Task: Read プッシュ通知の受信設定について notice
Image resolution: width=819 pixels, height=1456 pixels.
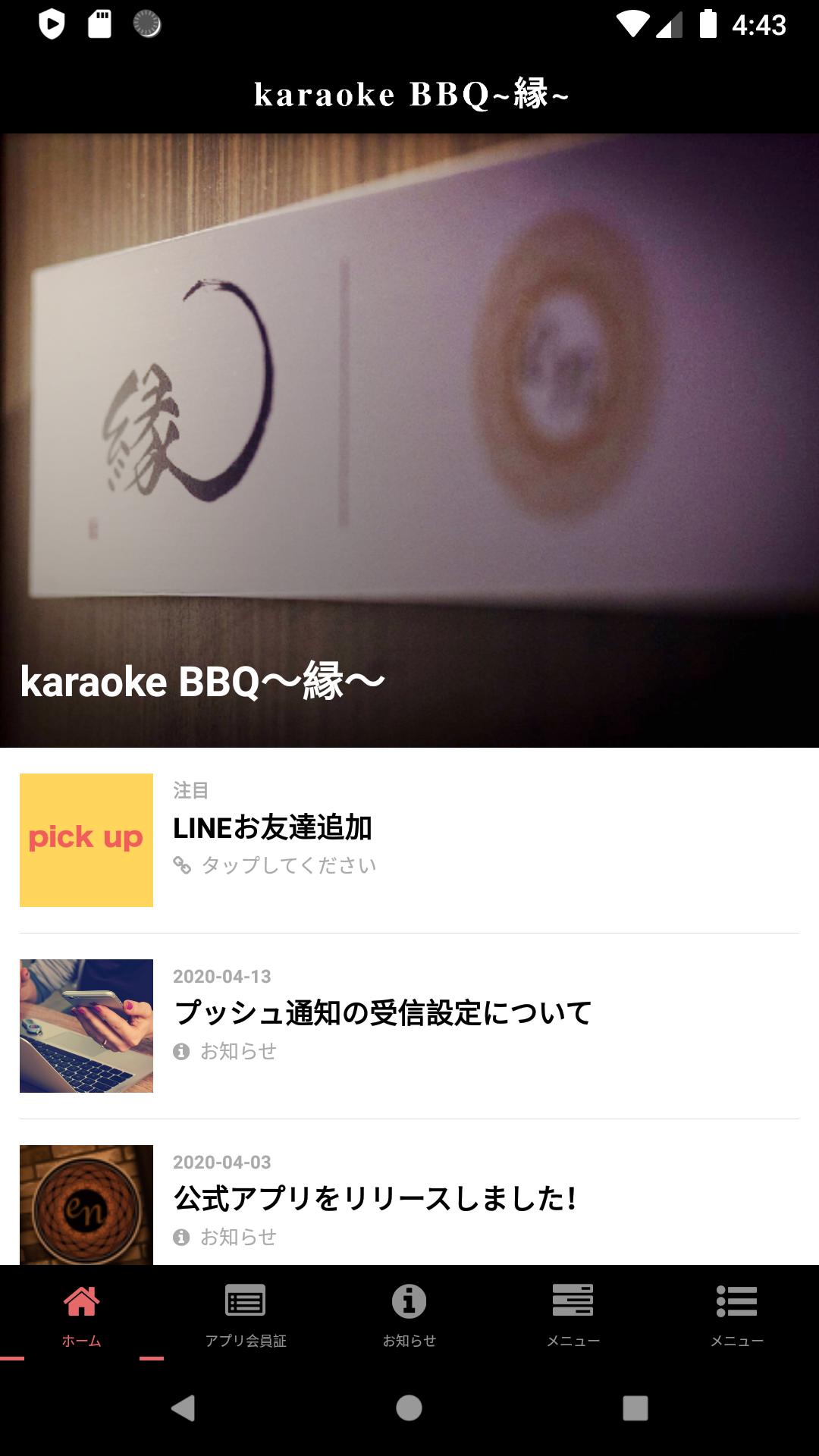Action: [x=409, y=1025]
